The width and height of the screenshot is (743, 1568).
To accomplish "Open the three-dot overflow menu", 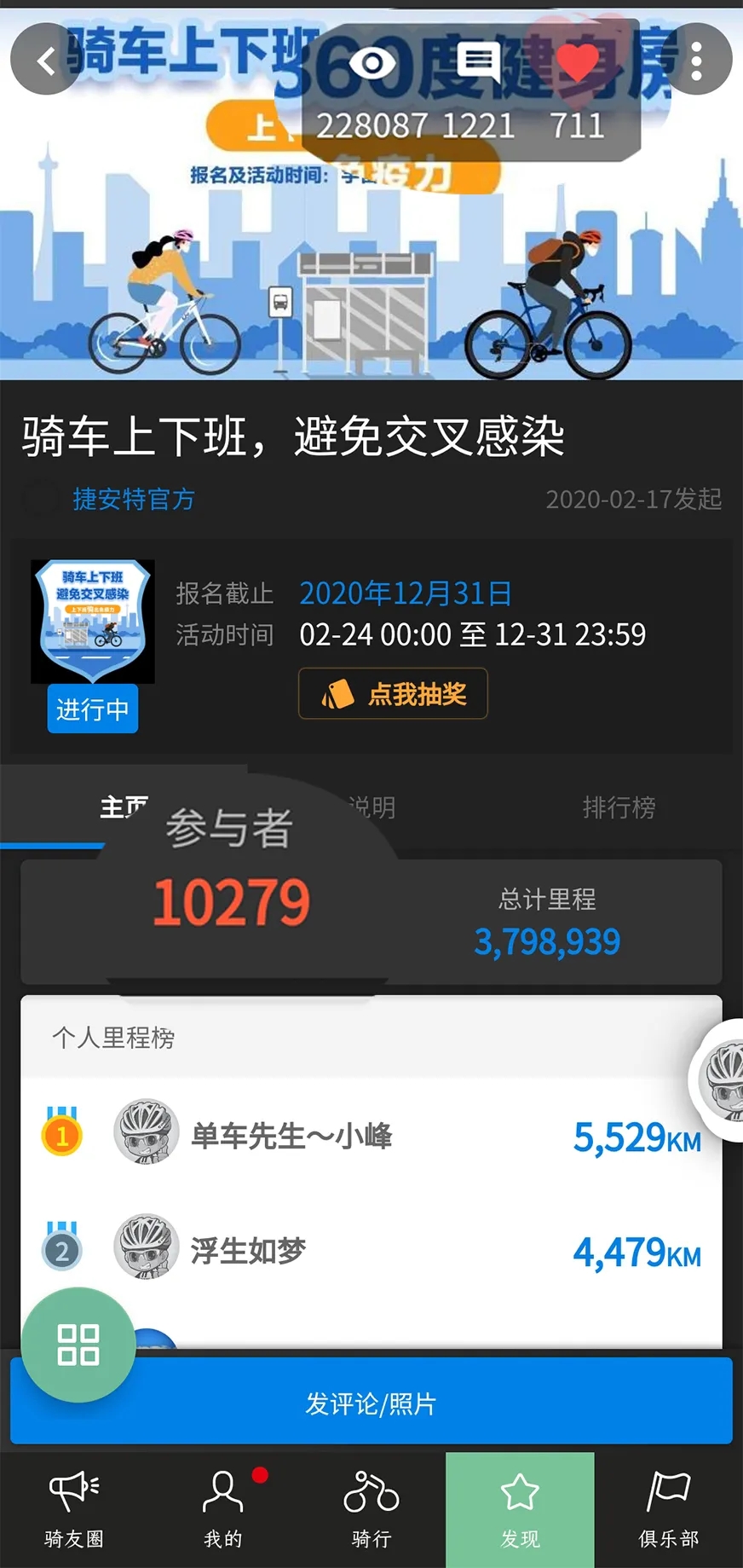I will (696, 61).
